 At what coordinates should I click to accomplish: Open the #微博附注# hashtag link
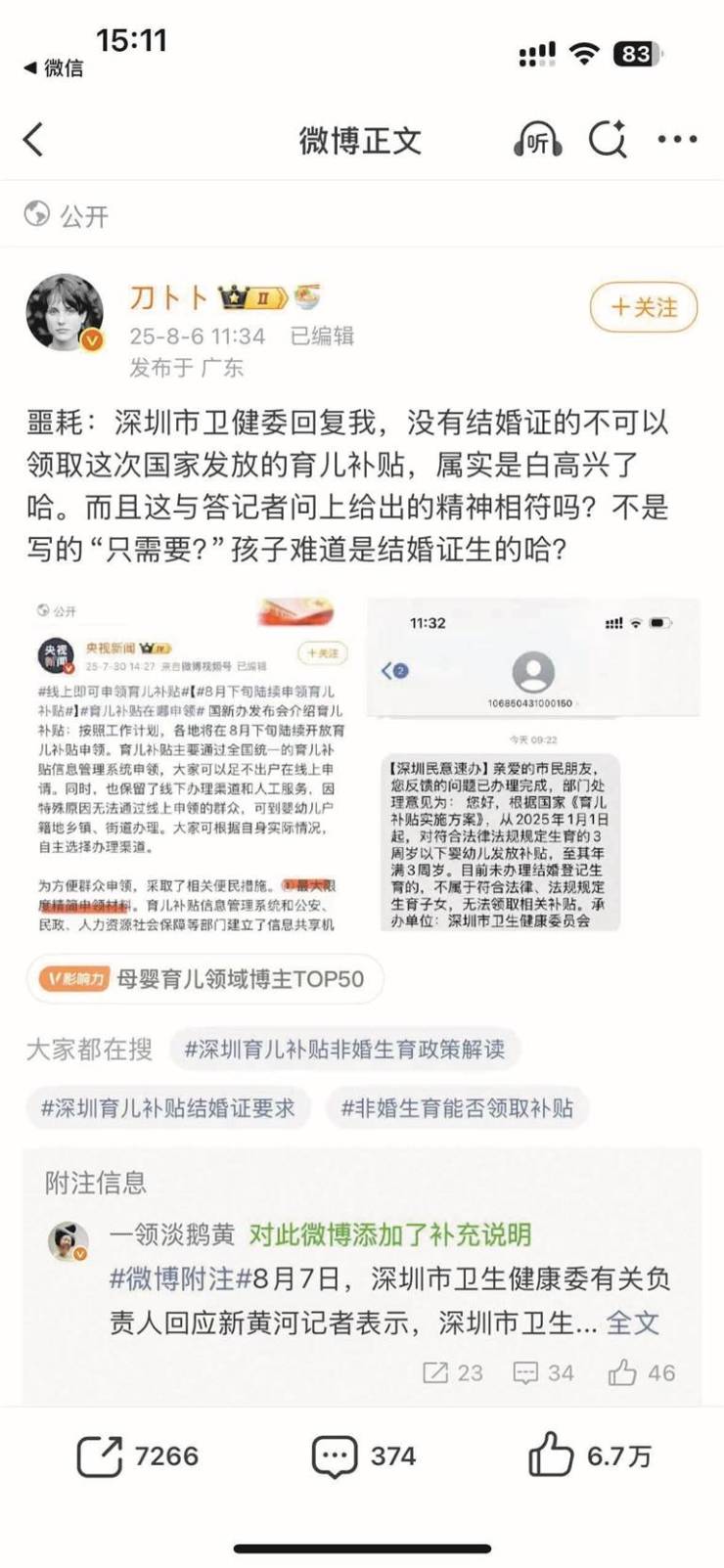(172, 1278)
